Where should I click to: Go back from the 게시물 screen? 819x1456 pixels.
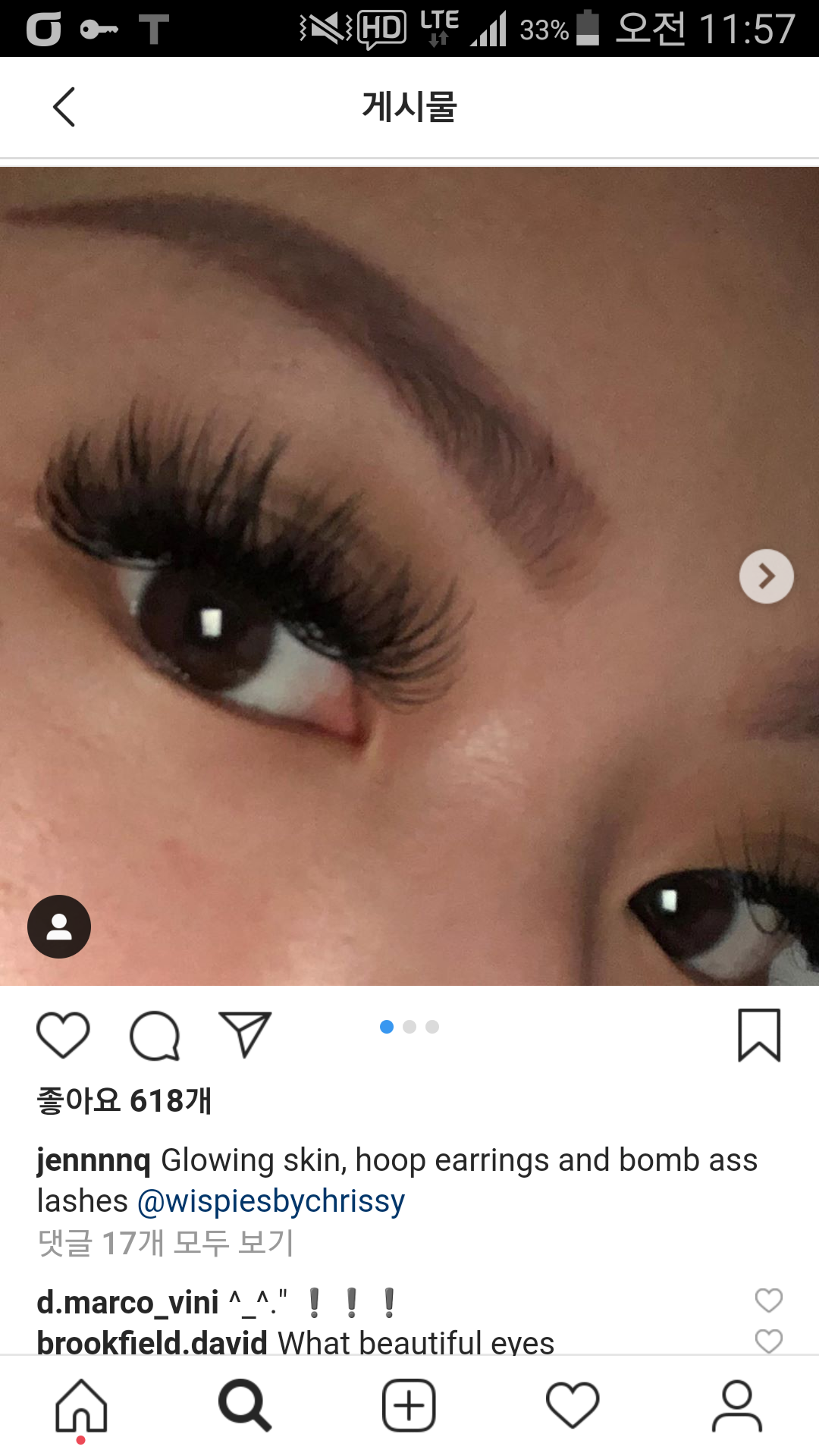(x=64, y=107)
